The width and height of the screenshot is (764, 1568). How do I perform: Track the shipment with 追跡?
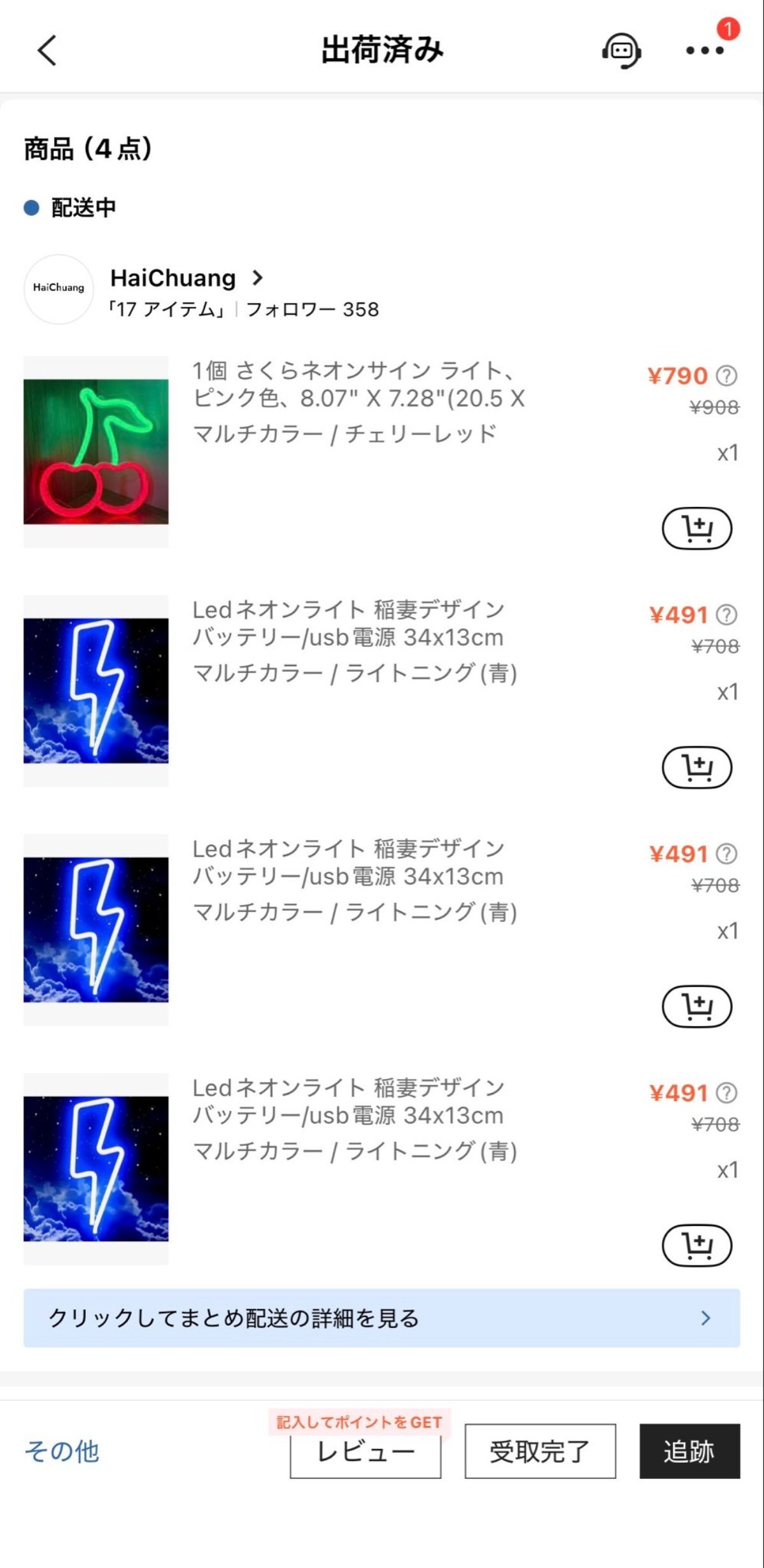690,1451
